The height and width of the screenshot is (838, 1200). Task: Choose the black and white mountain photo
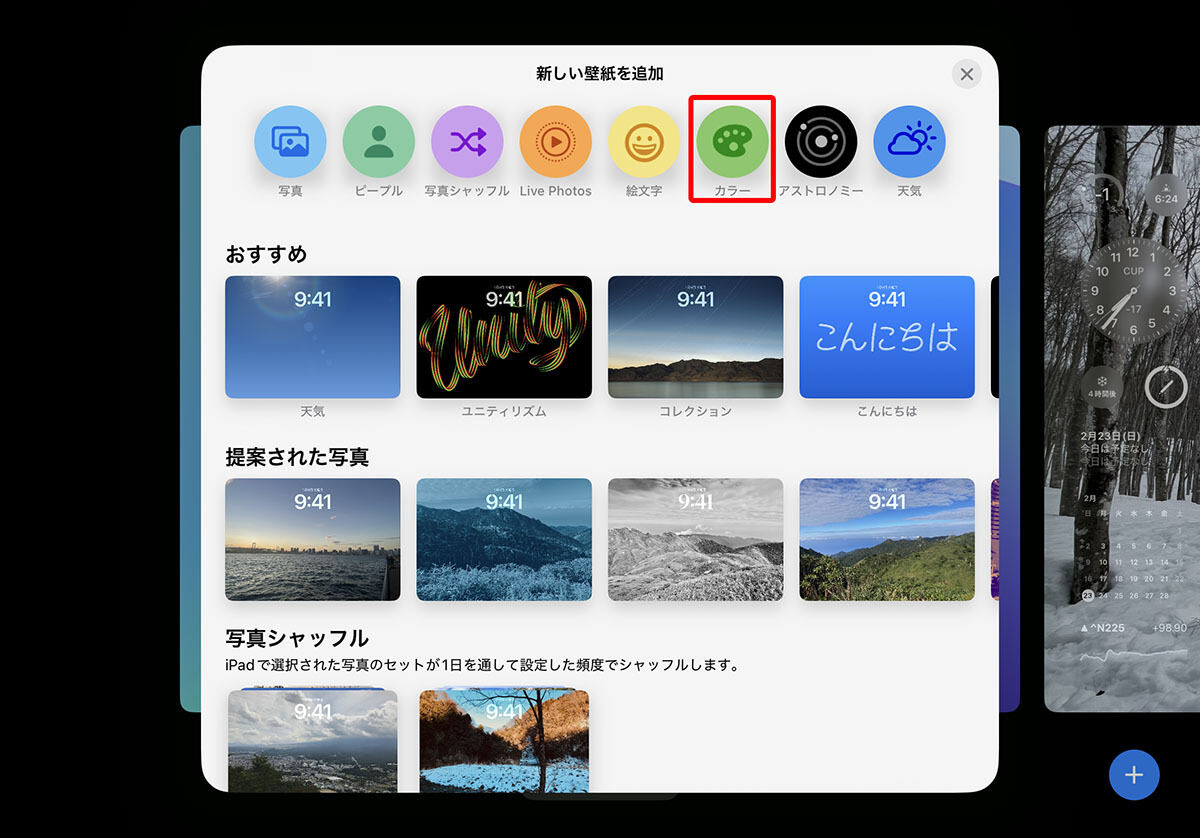point(696,540)
